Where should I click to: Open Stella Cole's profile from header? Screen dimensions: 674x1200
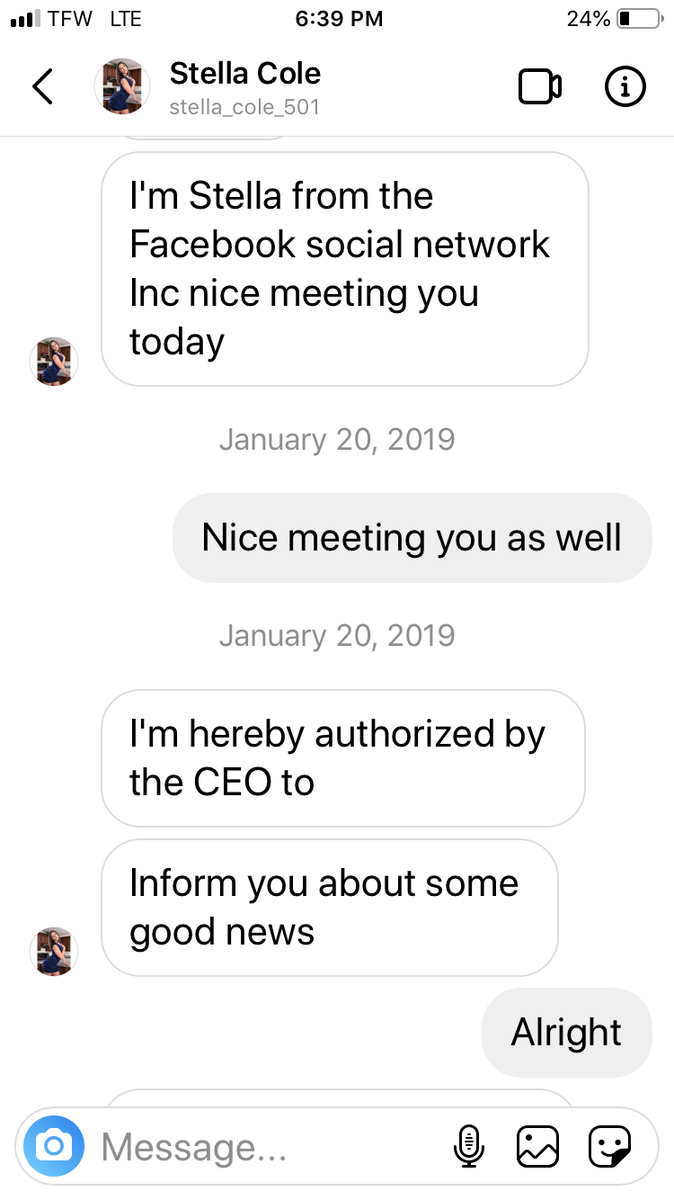click(245, 87)
